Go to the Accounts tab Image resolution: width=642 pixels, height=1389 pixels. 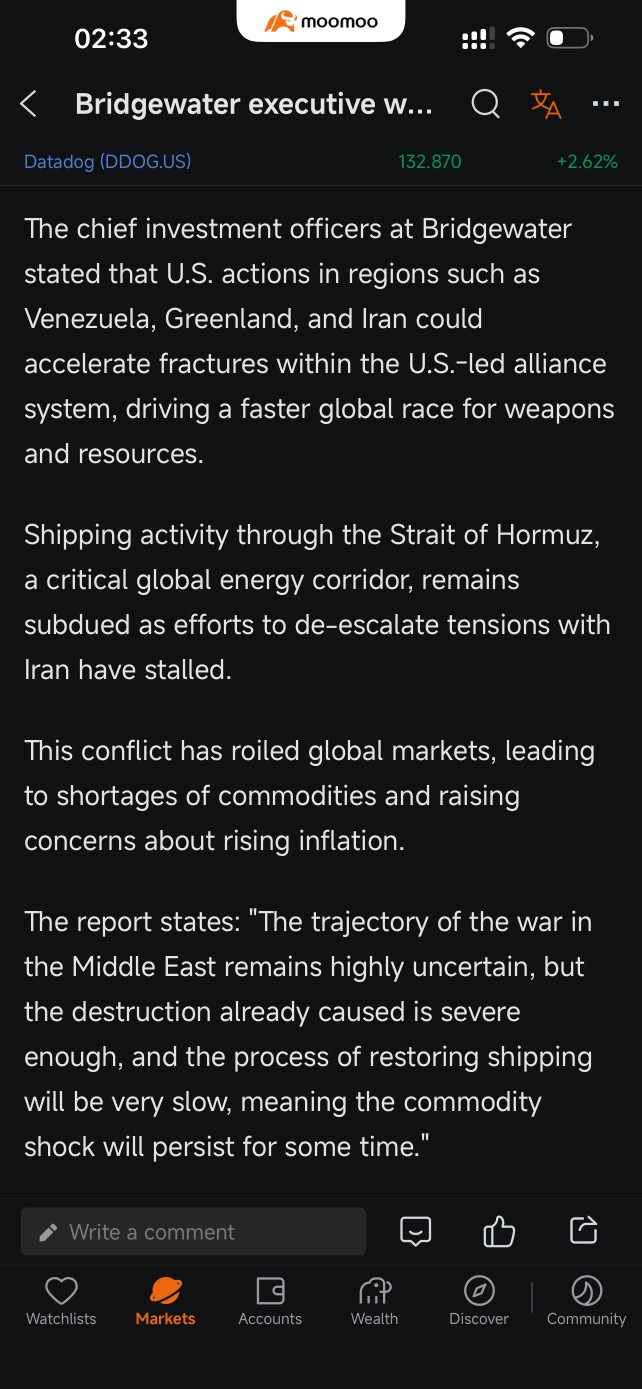pyautogui.click(x=270, y=1302)
